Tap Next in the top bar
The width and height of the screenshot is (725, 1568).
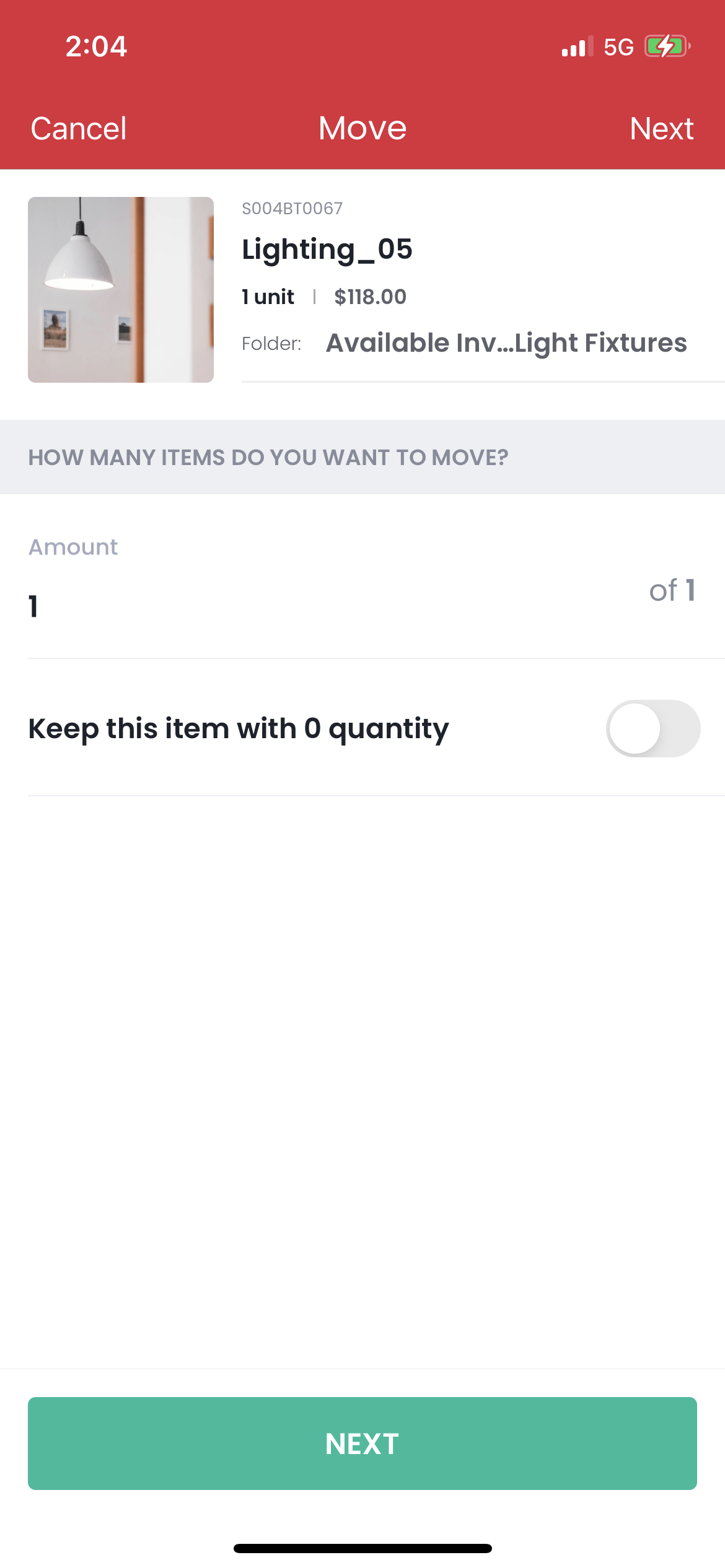661,129
